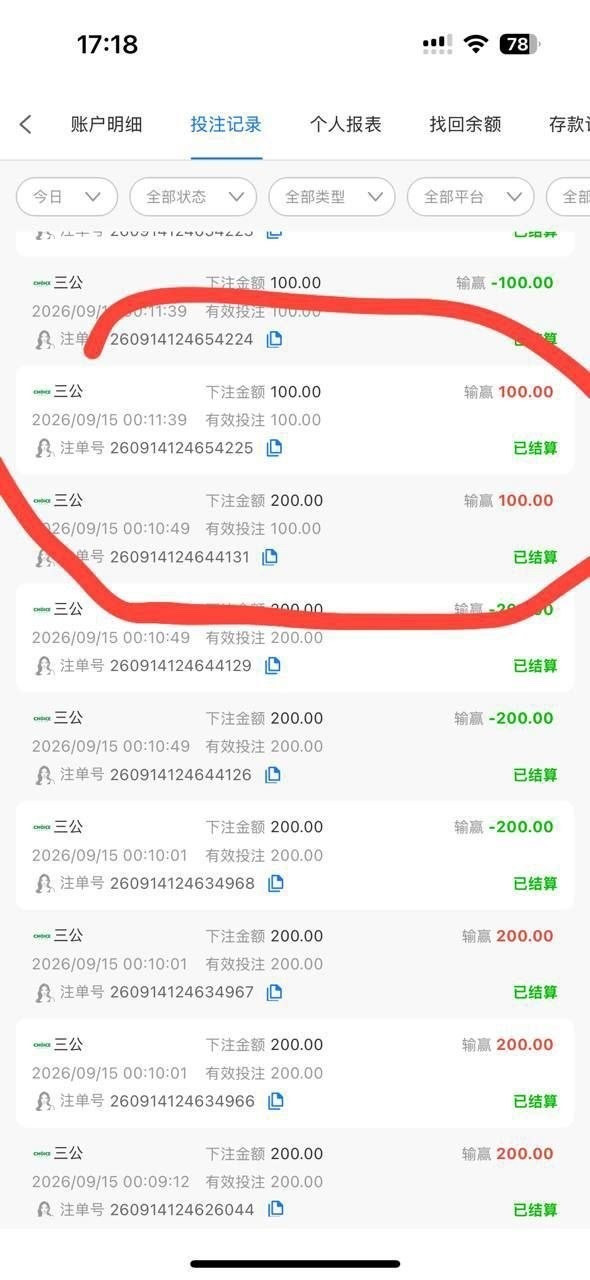The image size is (590, 1280).
Task: Expand the 今日 date dropdown
Action: 67,197
